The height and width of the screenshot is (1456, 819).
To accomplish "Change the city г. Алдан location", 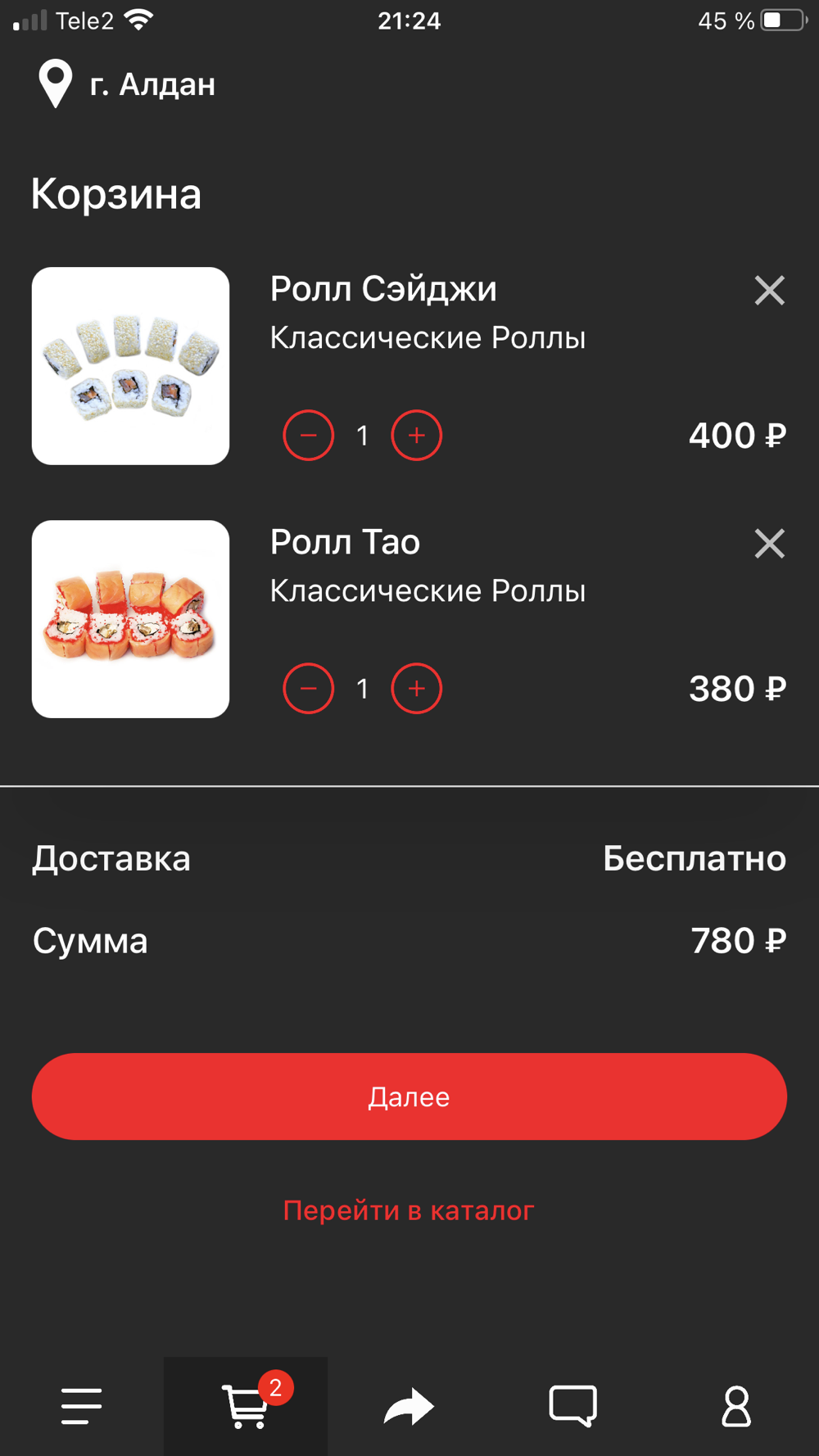I will click(127, 84).
